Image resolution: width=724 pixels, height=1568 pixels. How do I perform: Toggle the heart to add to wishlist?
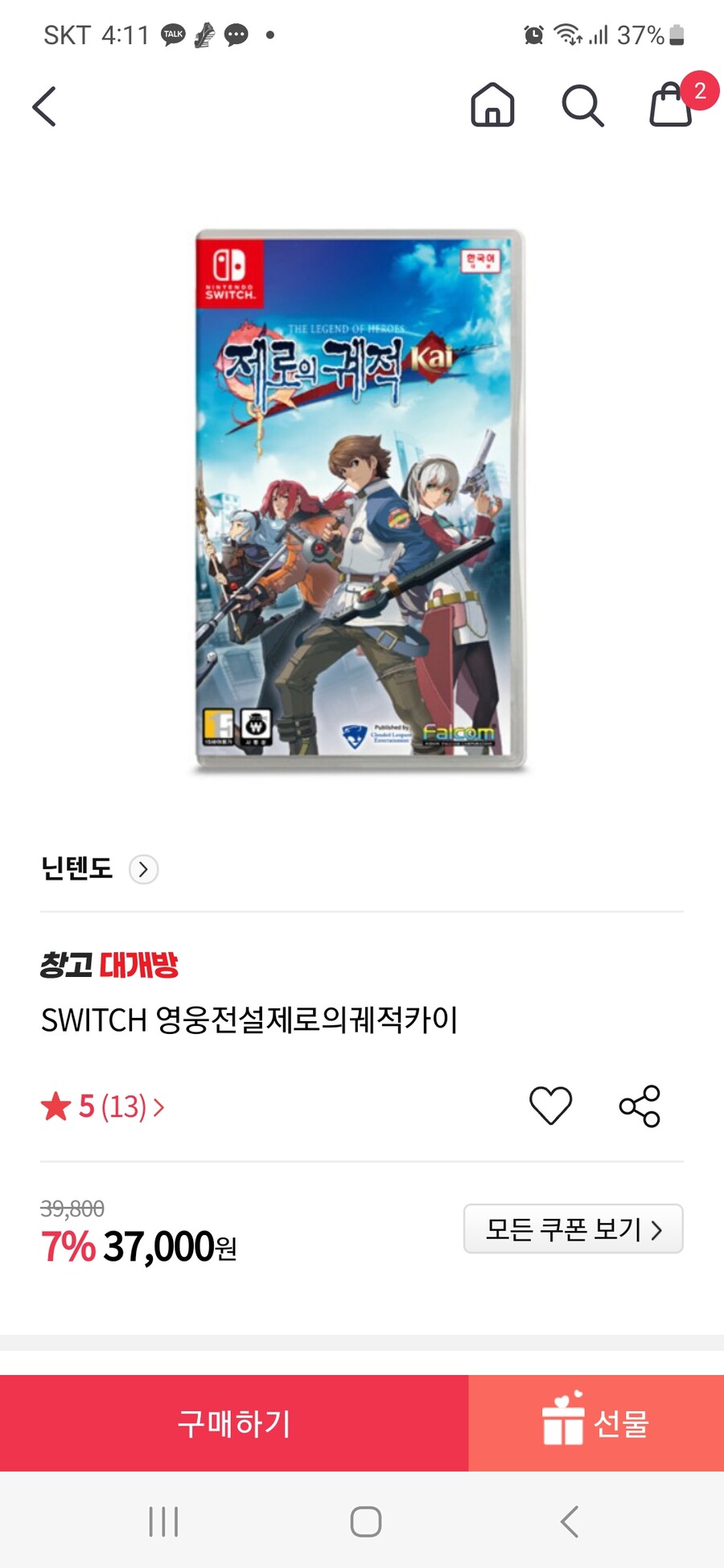coord(550,1106)
